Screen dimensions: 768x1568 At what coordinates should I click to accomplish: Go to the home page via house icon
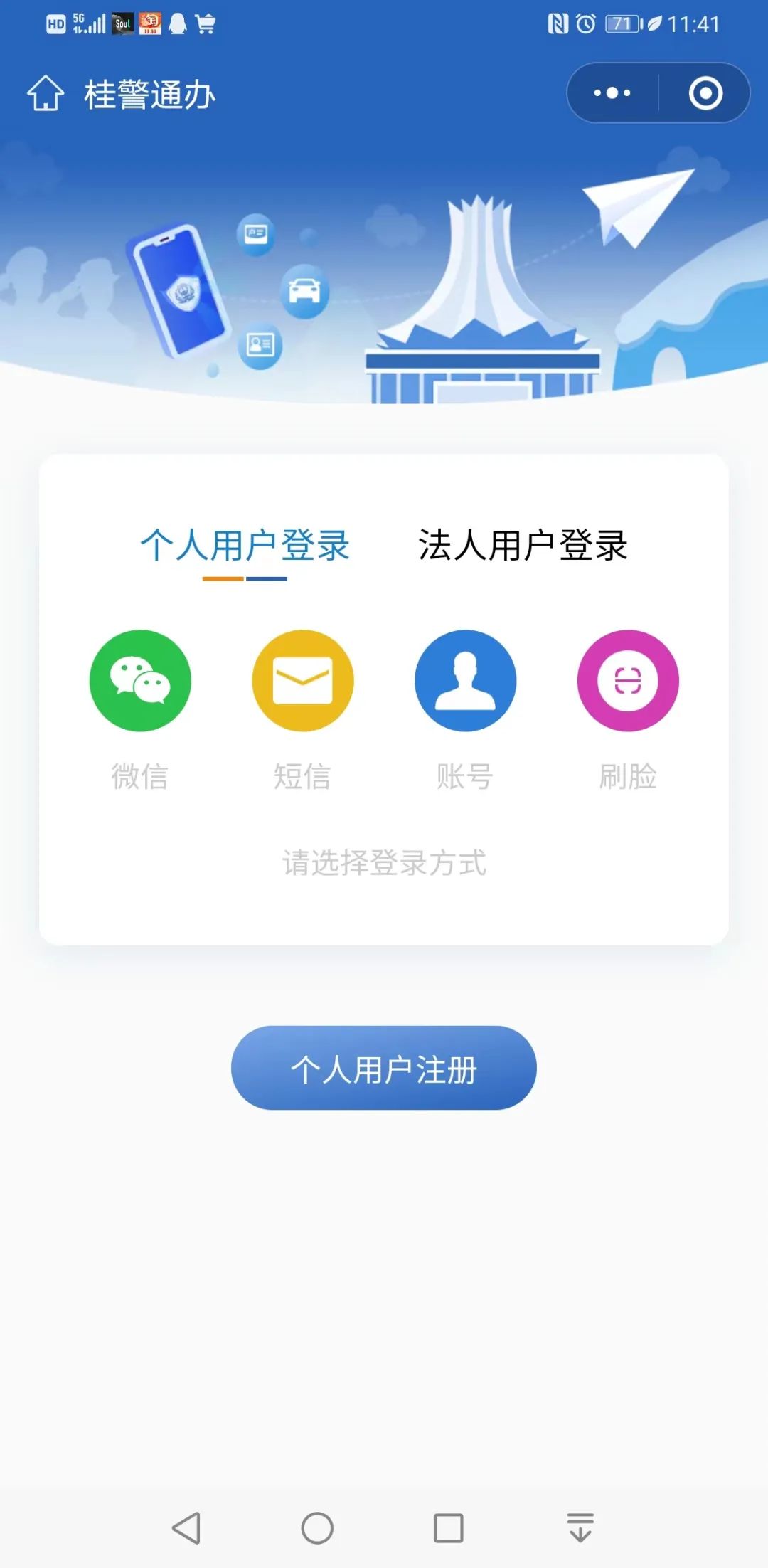tap(46, 93)
